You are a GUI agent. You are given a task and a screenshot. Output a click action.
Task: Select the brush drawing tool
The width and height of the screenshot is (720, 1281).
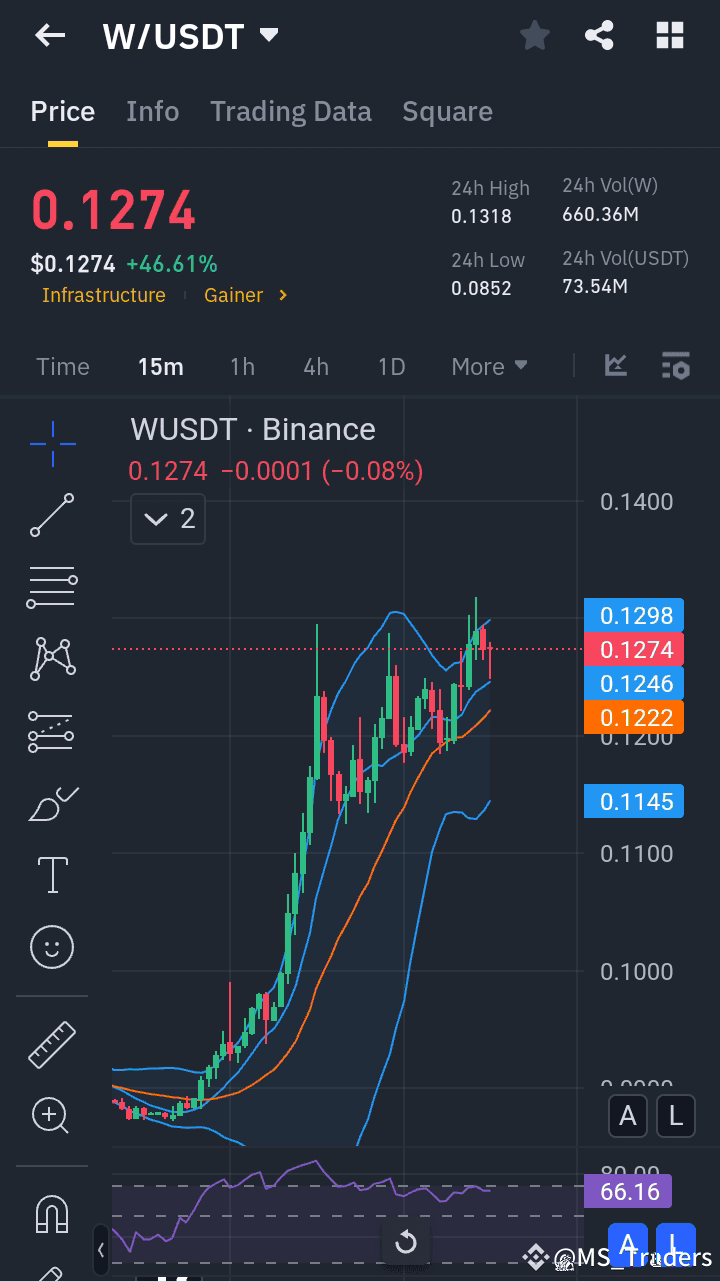[50, 803]
